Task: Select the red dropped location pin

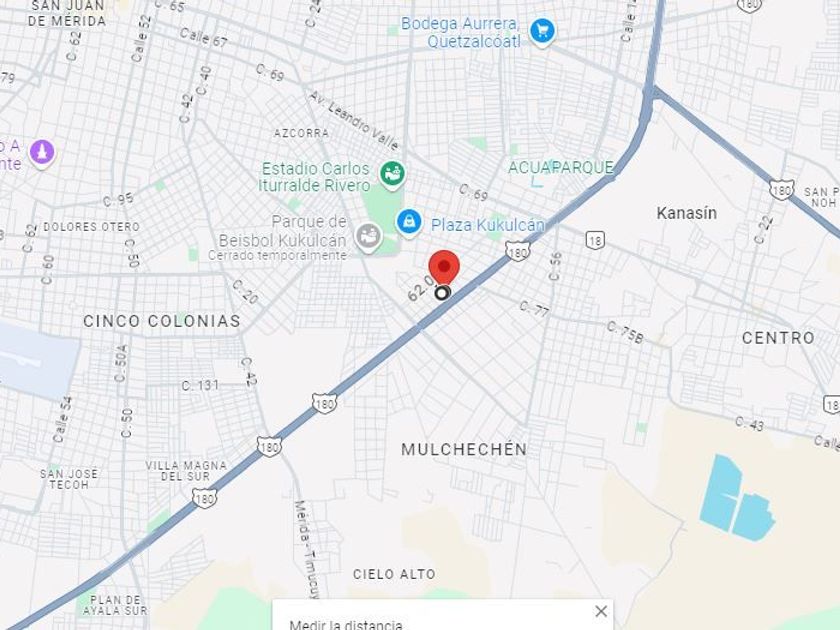Action: (x=444, y=267)
